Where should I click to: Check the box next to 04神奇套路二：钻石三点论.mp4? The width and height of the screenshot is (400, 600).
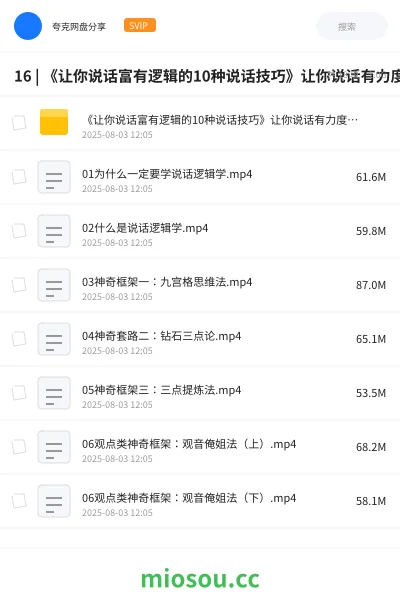[x=19, y=339]
